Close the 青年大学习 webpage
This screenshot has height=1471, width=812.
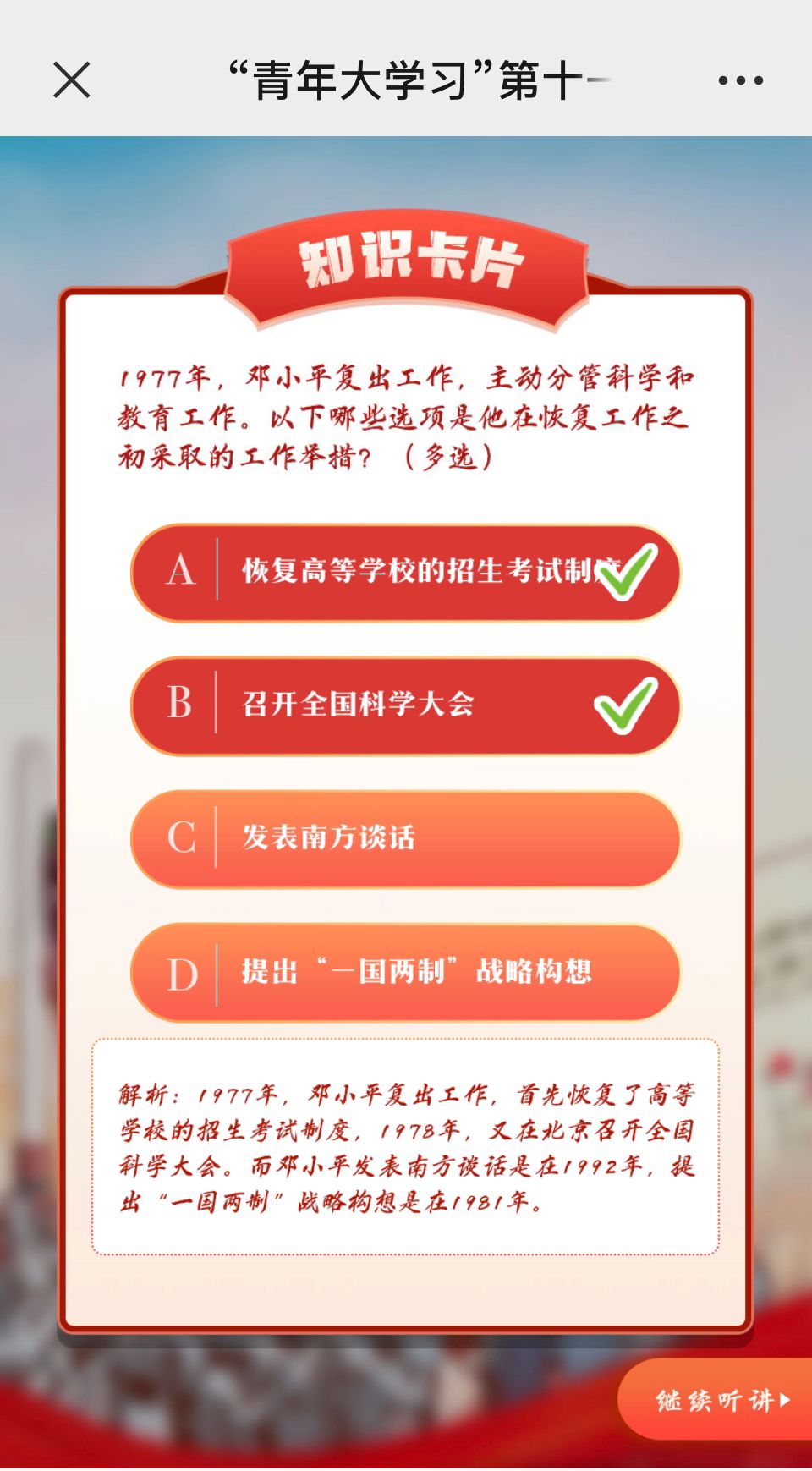point(71,80)
